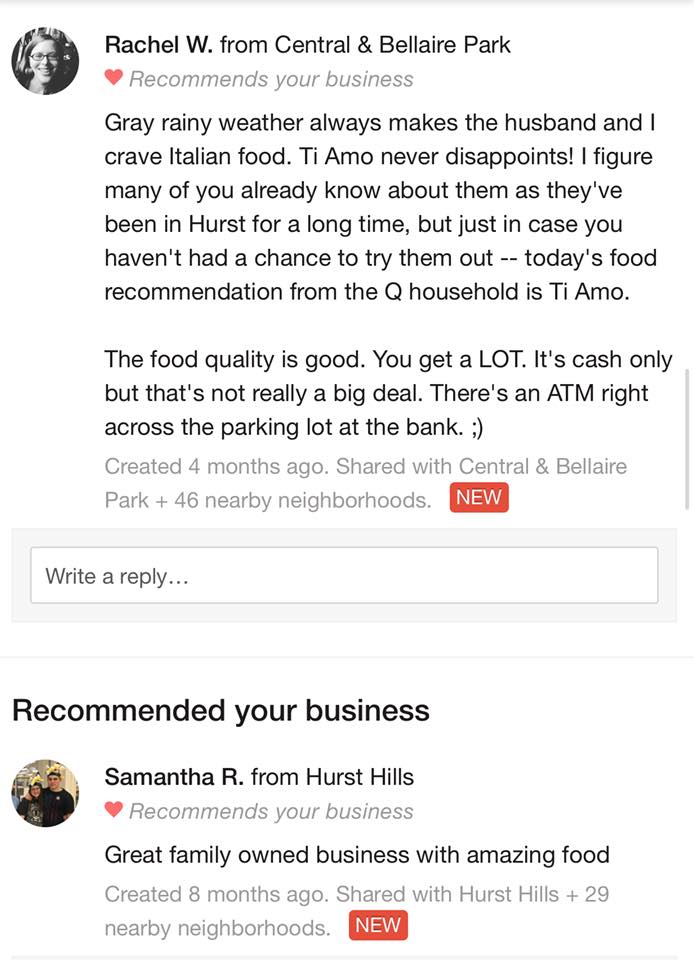694x960 pixels.
Task: Open Rachel W.'s name link
Action: pos(158,45)
